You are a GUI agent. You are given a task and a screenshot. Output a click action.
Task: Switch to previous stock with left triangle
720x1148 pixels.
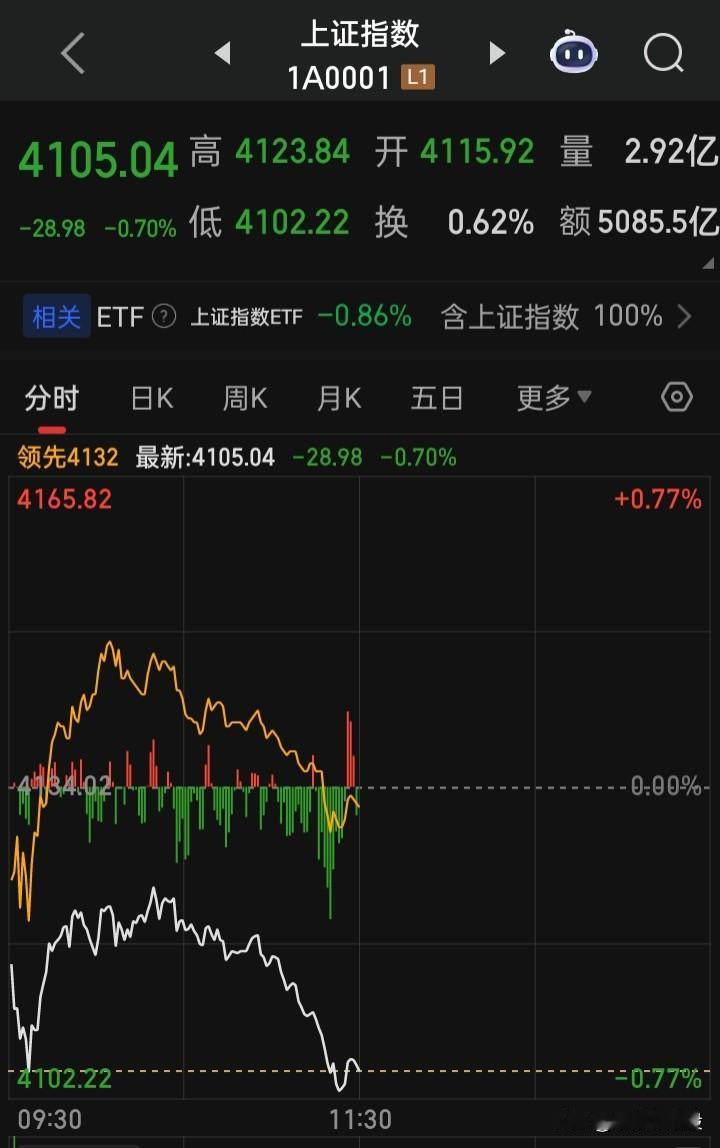pyautogui.click(x=224, y=52)
